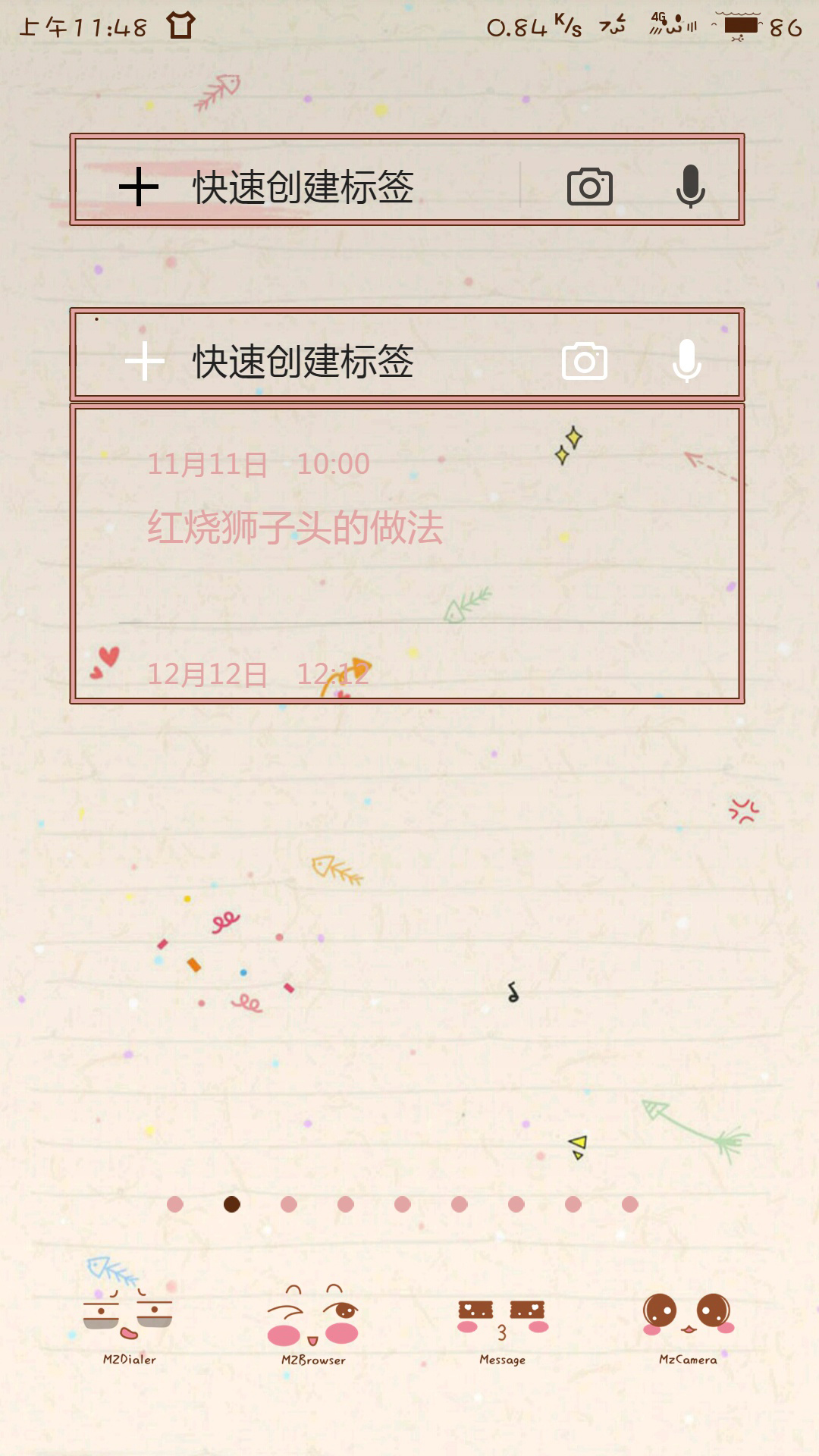Tap the white plus in the lower note widget
The image size is (819, 1456).
(144, 362)
